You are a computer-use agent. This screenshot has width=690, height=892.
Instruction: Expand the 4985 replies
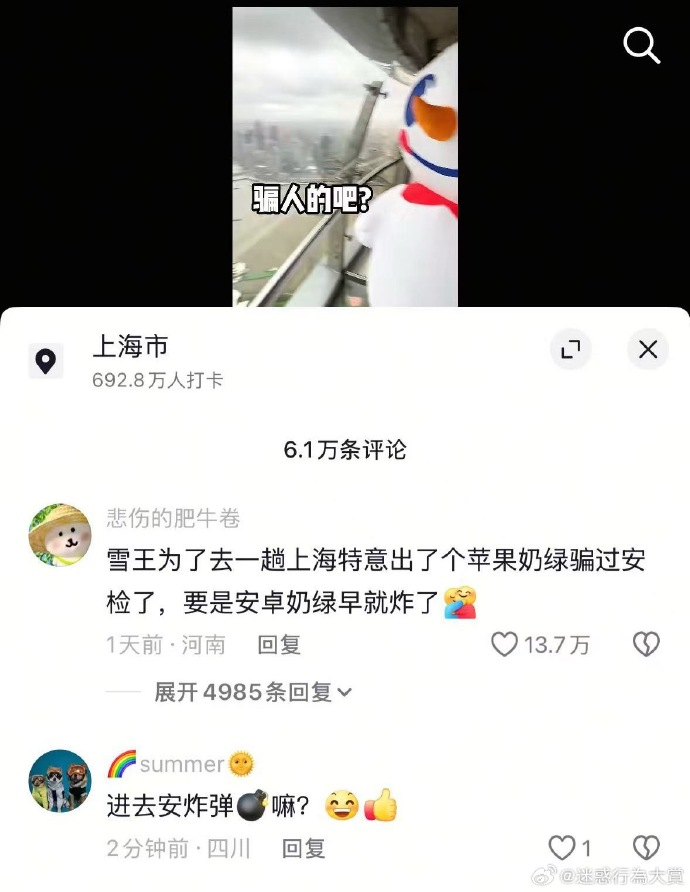(x=252, y=692)
